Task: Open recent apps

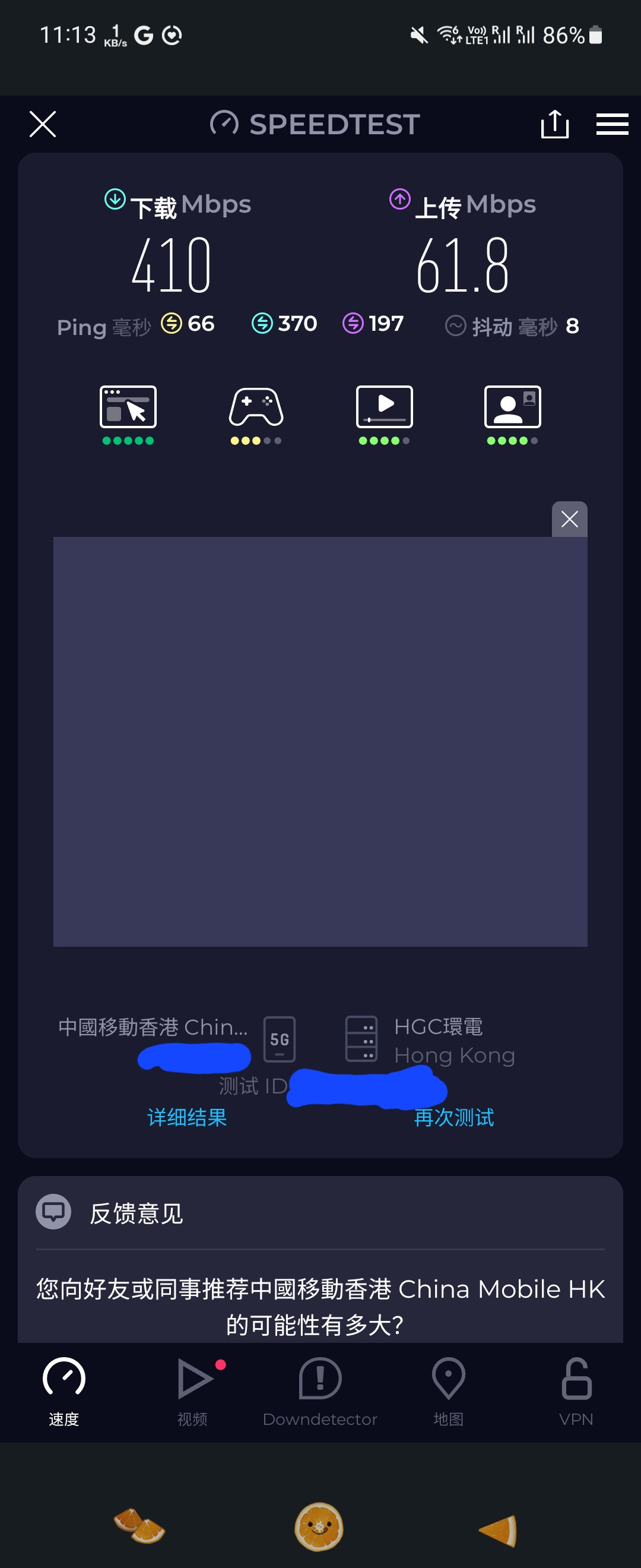Action: 139,1526
